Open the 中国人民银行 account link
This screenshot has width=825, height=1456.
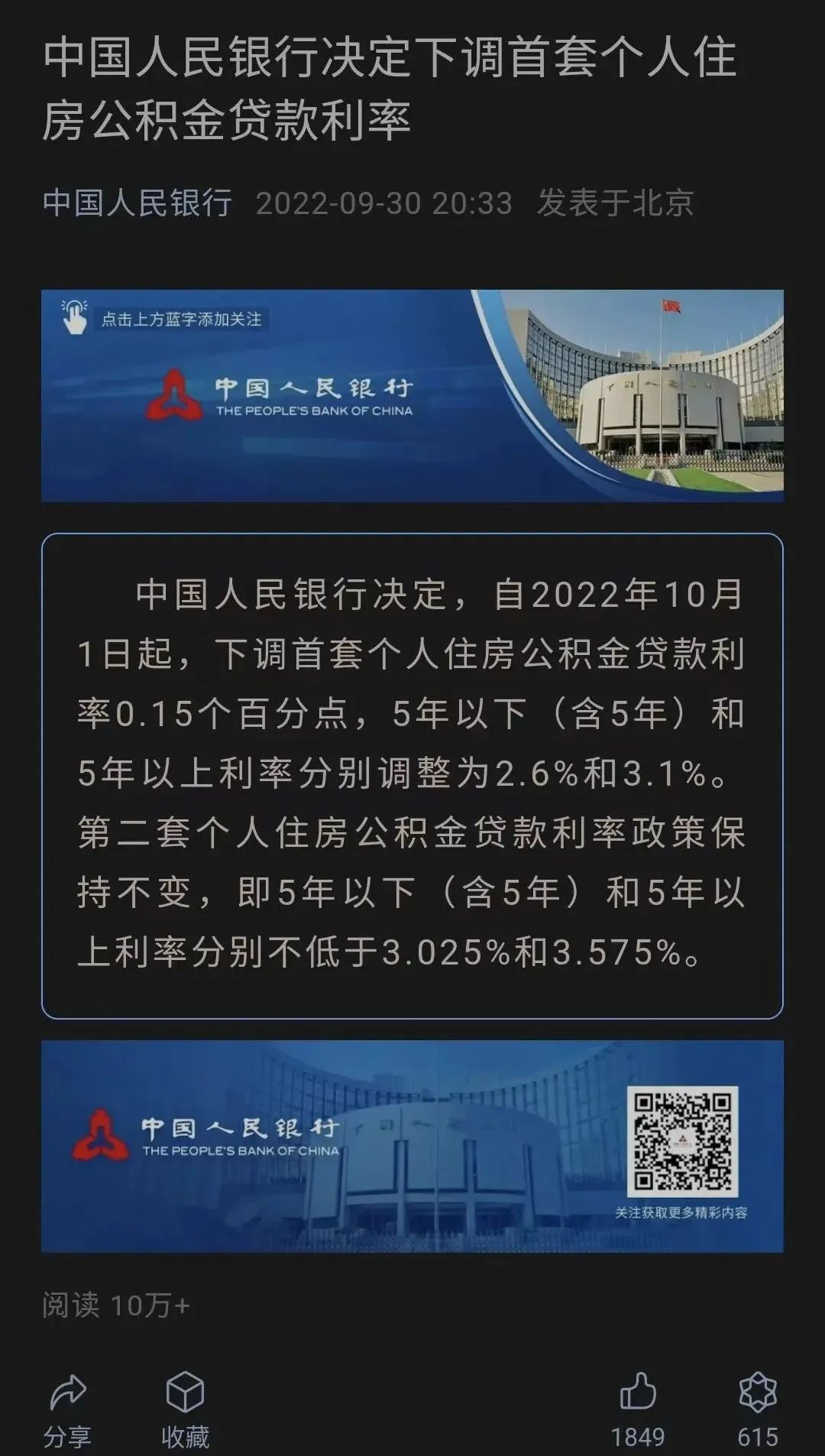click(x=137, y=203)
